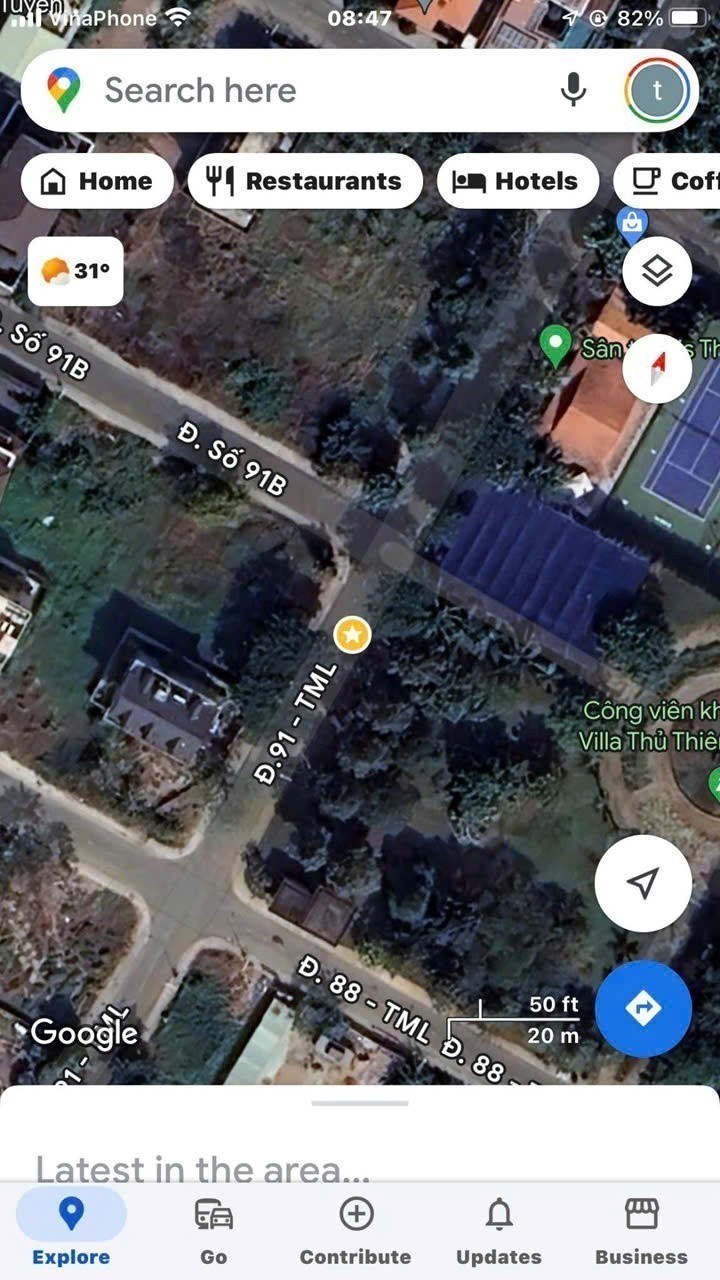This screenshot has height=1280, width=720.
Task: Open the weather widget showing 31°
Action: click(76, 271)
